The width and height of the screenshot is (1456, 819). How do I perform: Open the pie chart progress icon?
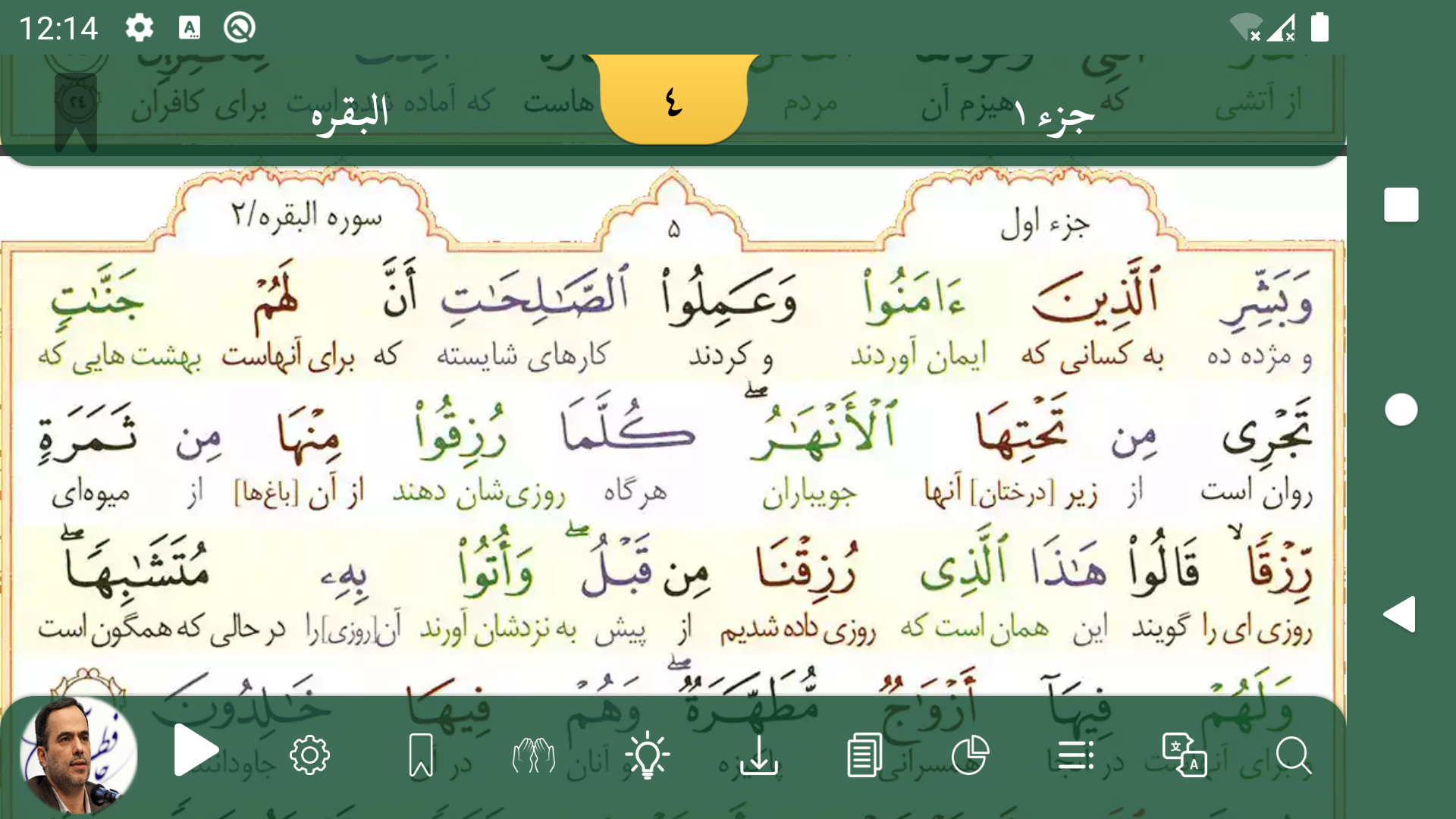(x=970, y=755)
